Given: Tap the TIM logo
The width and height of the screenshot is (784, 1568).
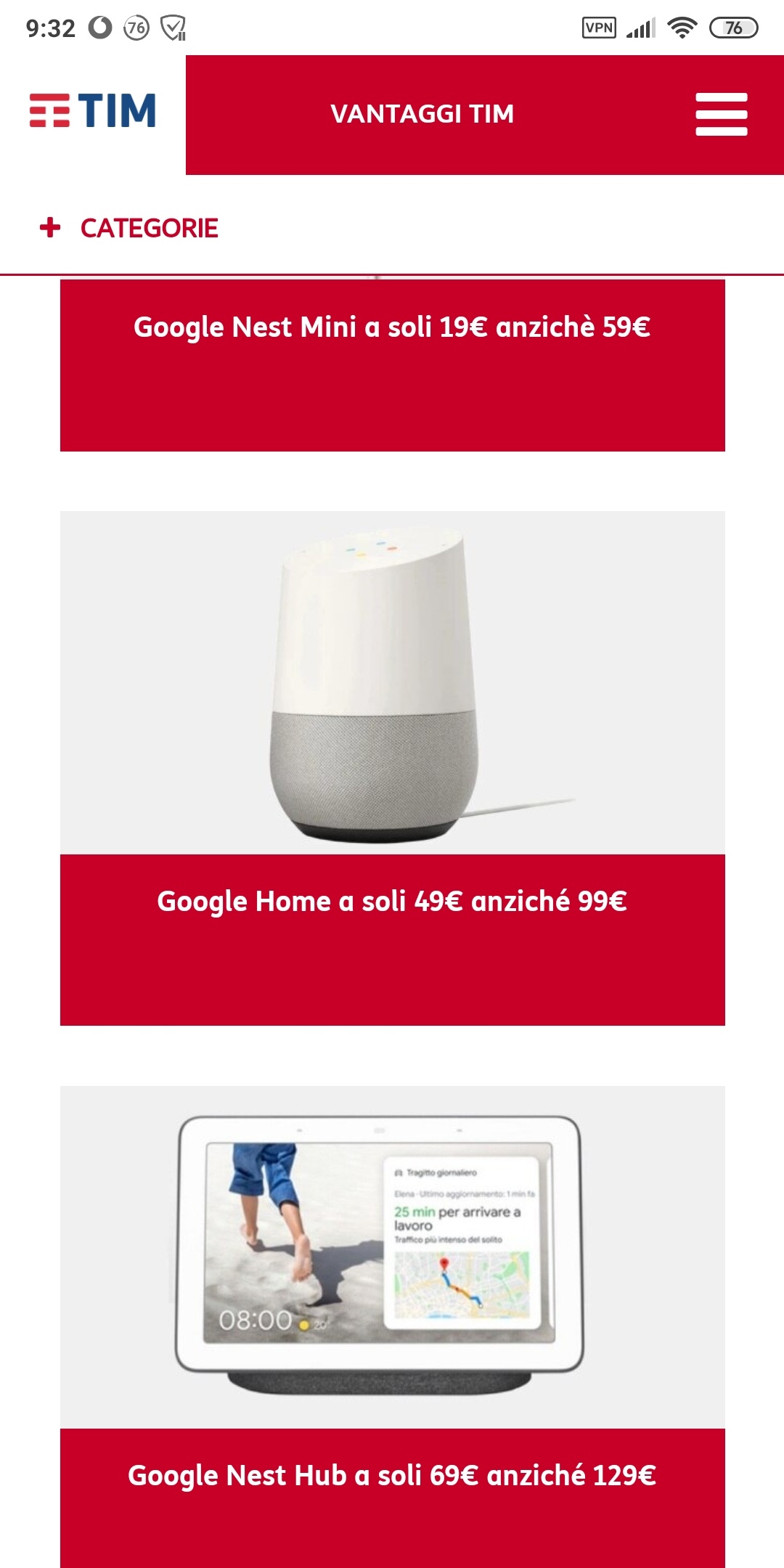Looking at the screenshot, I should pyautogui.click(x=93, y=110).
